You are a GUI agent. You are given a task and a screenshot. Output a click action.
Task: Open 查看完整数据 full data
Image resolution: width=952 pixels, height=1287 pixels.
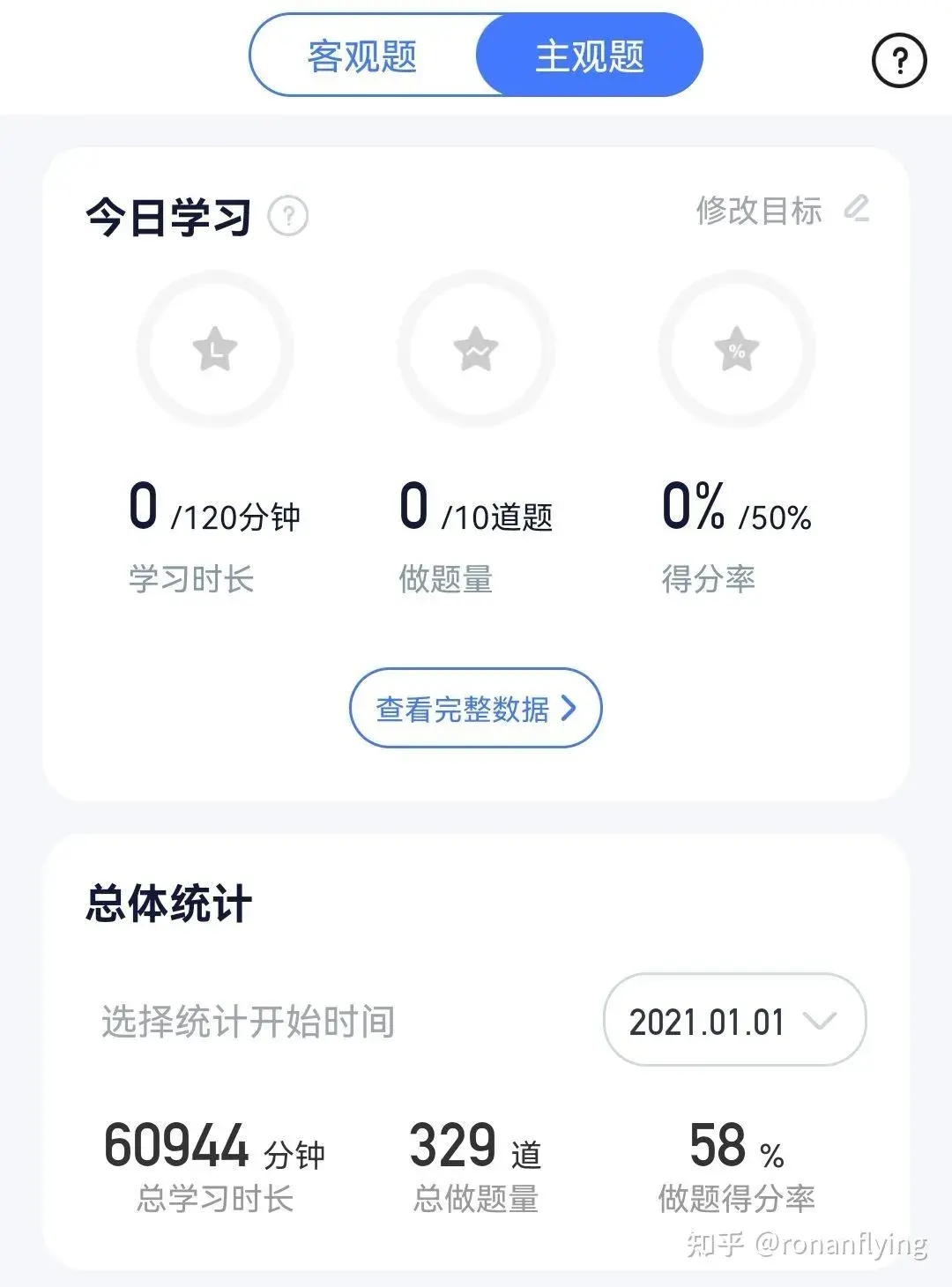click(476, 709)
